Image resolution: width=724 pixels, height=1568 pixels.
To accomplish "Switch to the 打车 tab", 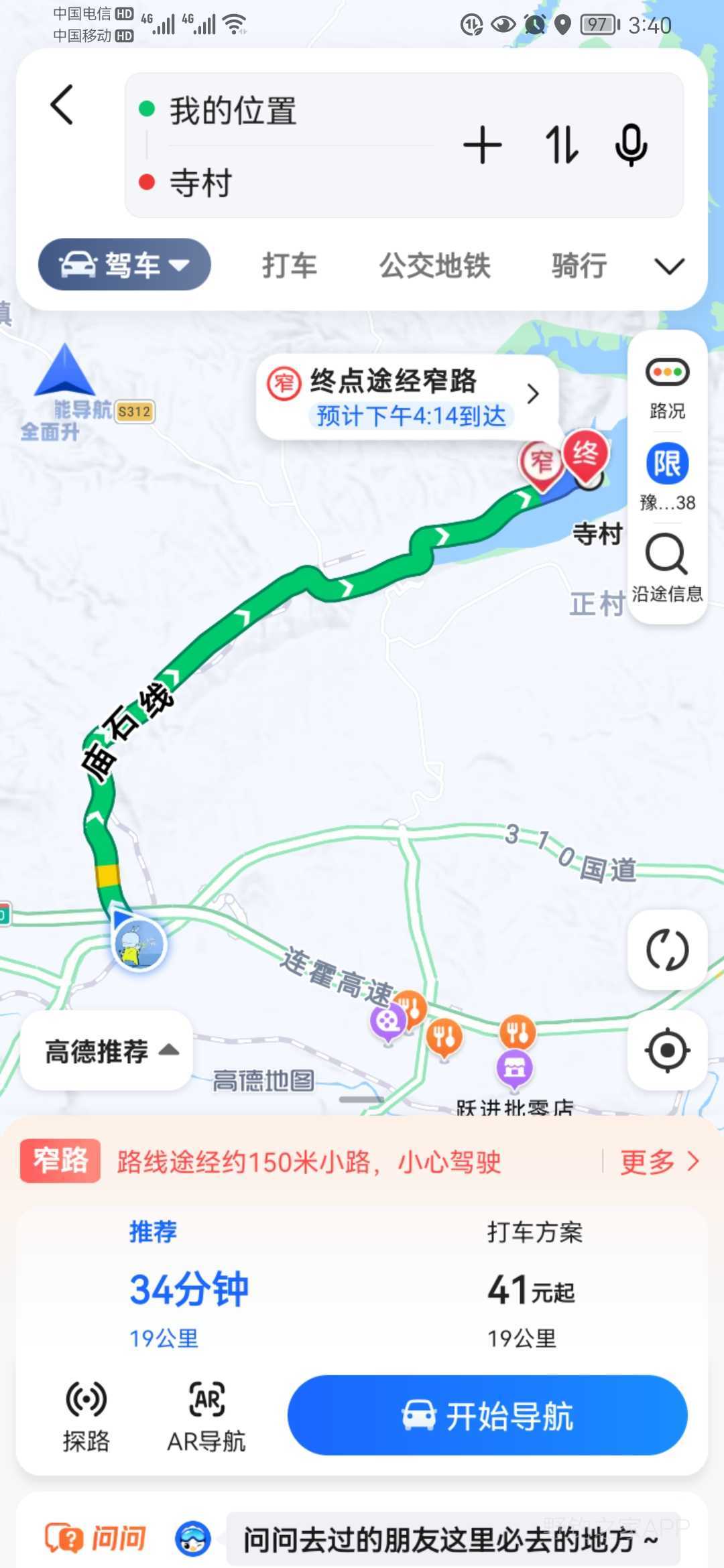I will [x=289, y=266].
